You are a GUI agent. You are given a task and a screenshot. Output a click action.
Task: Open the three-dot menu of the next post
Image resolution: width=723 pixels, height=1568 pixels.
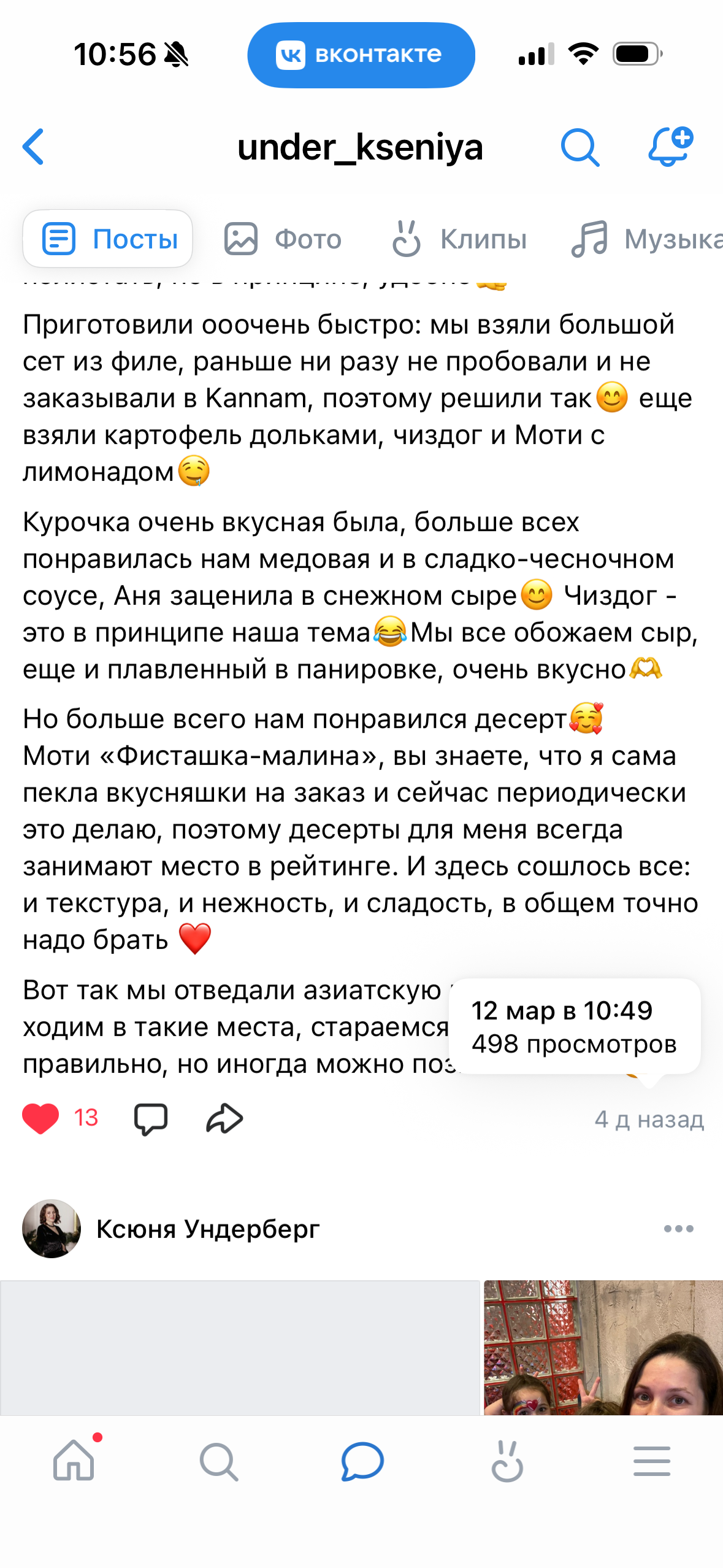point(678,1229)
